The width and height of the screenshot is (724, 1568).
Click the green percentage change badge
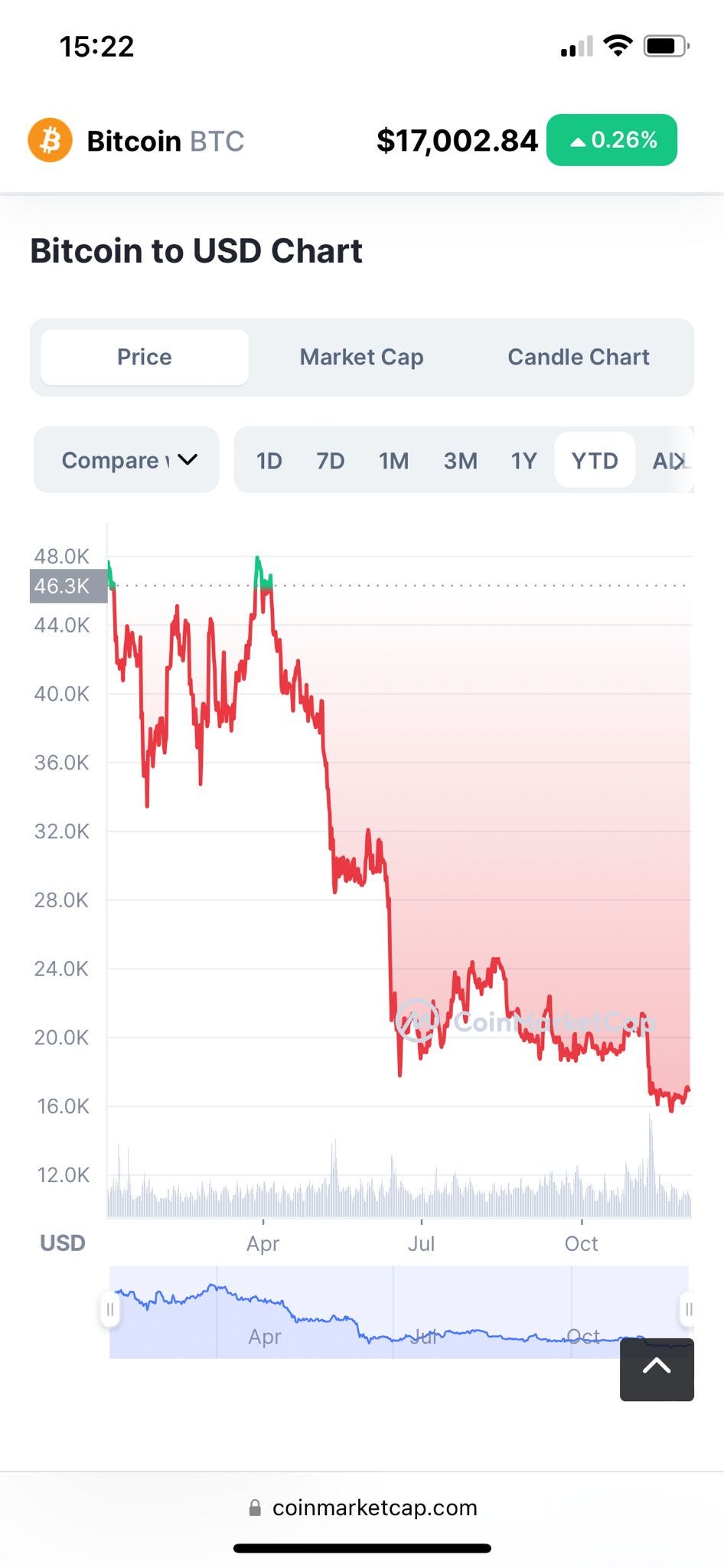click(611, 139)
